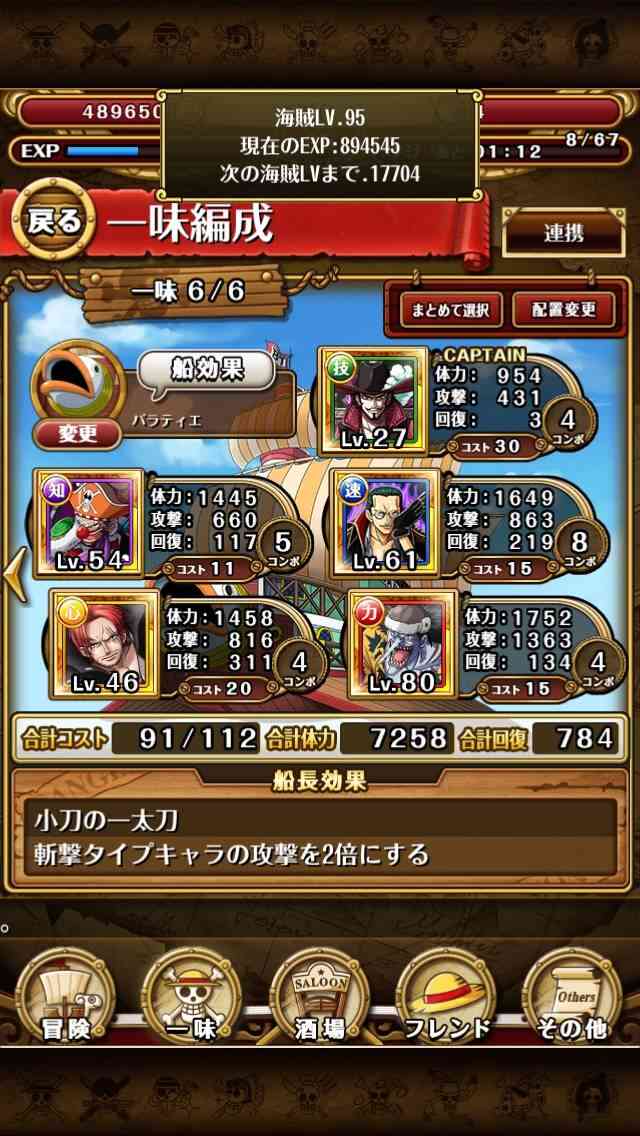Select the captain character at Lv.27

[x=374, y=401]
